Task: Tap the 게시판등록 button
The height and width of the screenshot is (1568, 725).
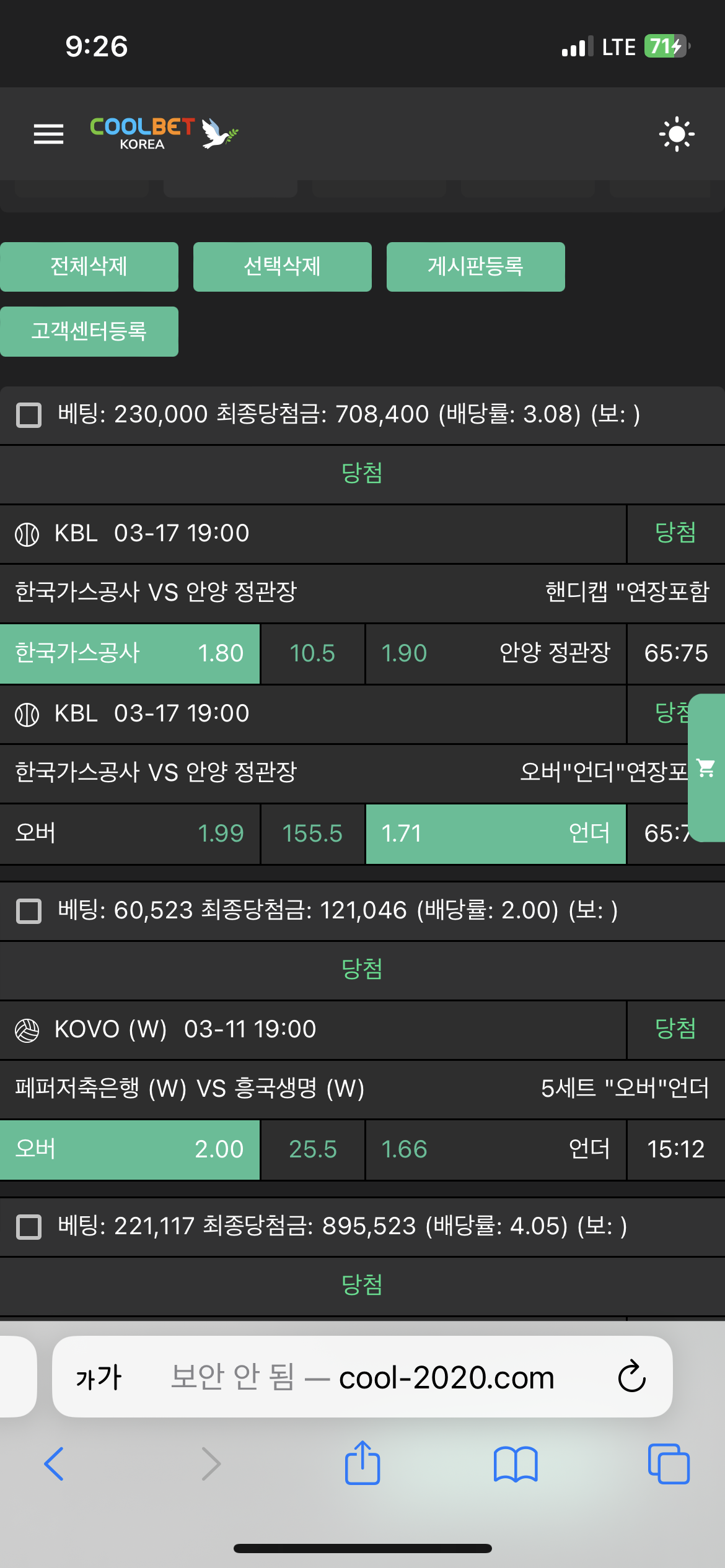Action: point(475,267)
